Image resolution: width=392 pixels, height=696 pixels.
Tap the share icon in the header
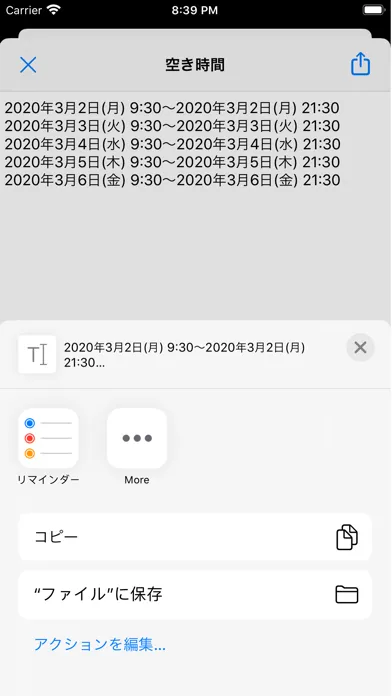point(360,64)
